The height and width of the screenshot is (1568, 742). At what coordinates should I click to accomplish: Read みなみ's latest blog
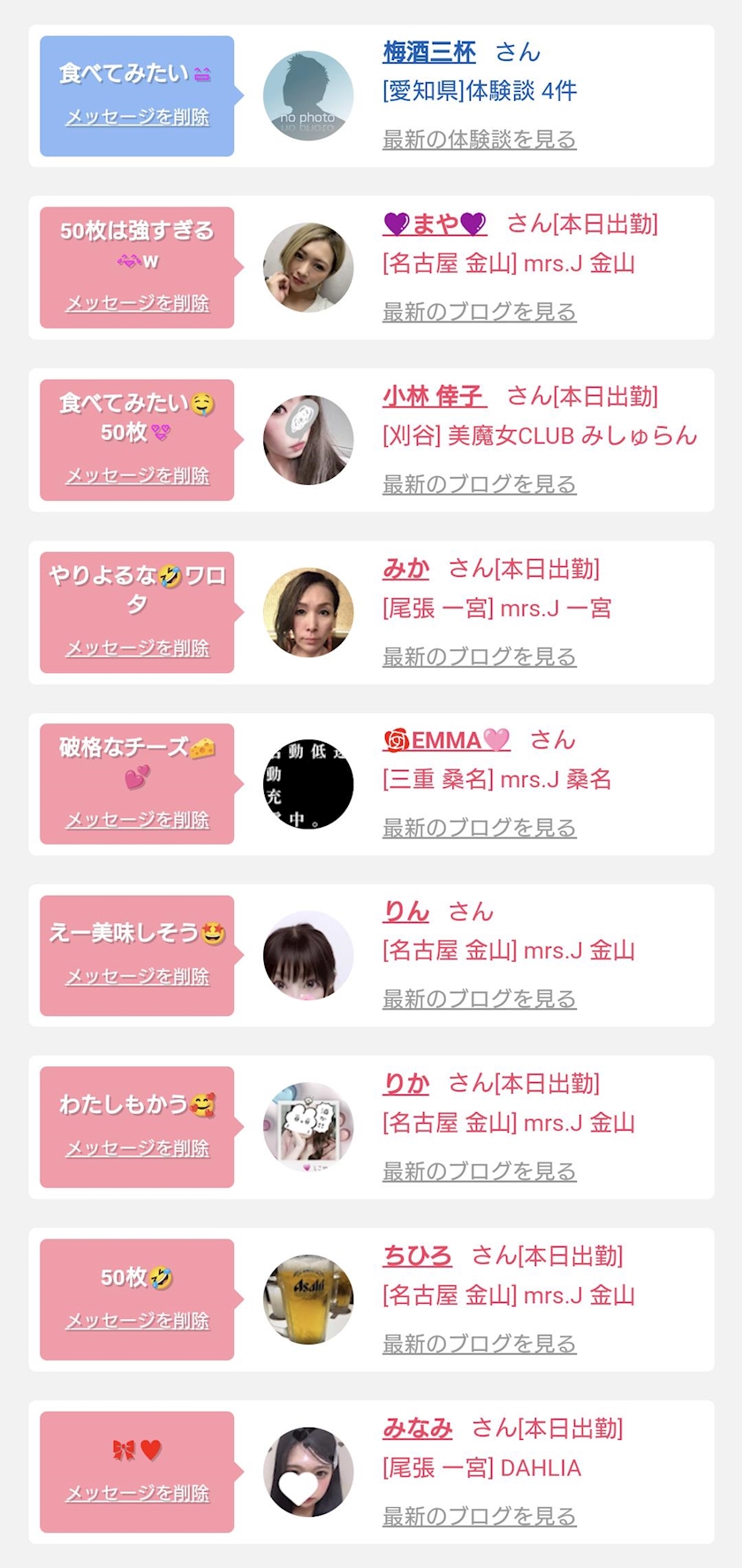[479, 1516]
